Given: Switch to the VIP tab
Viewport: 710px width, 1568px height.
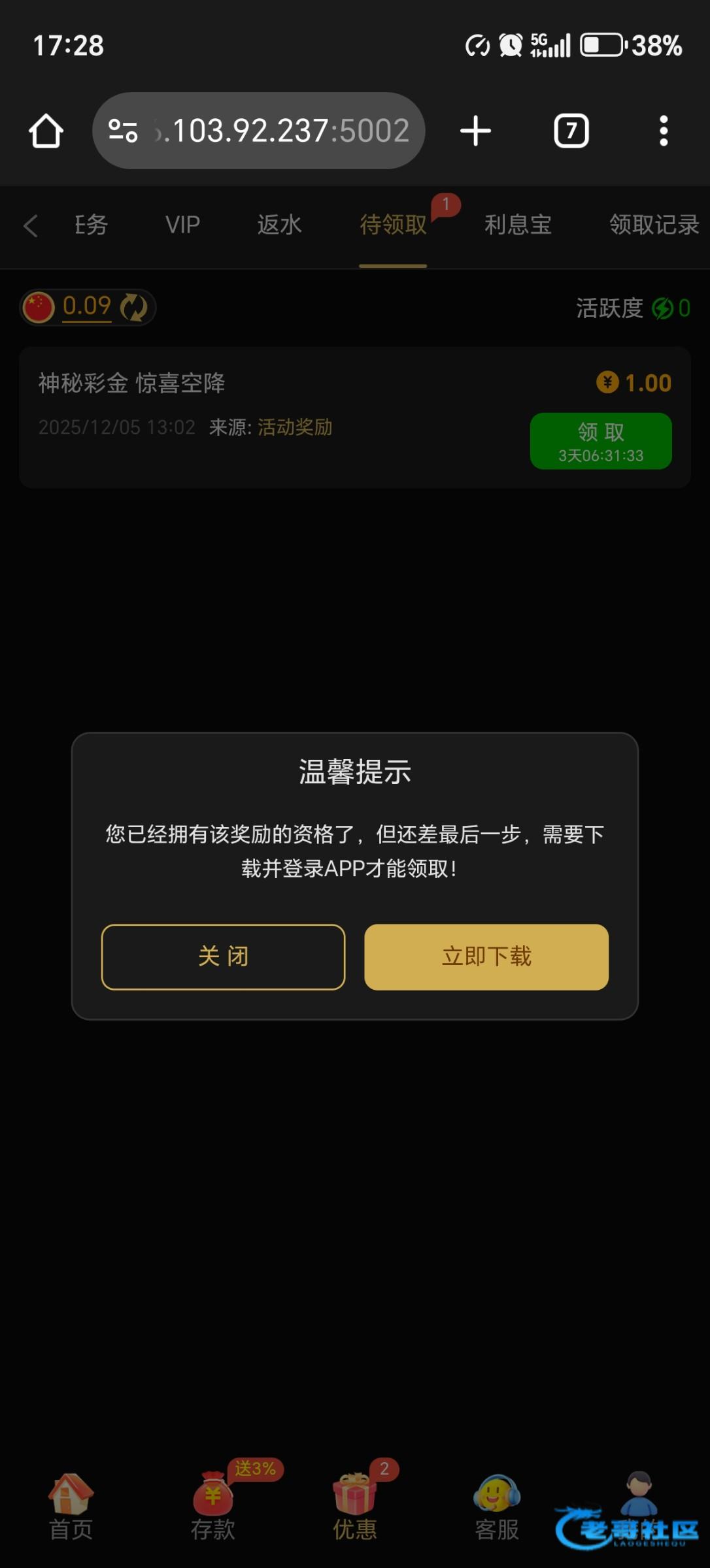Looking at the screenshot, I should point(182,225).
